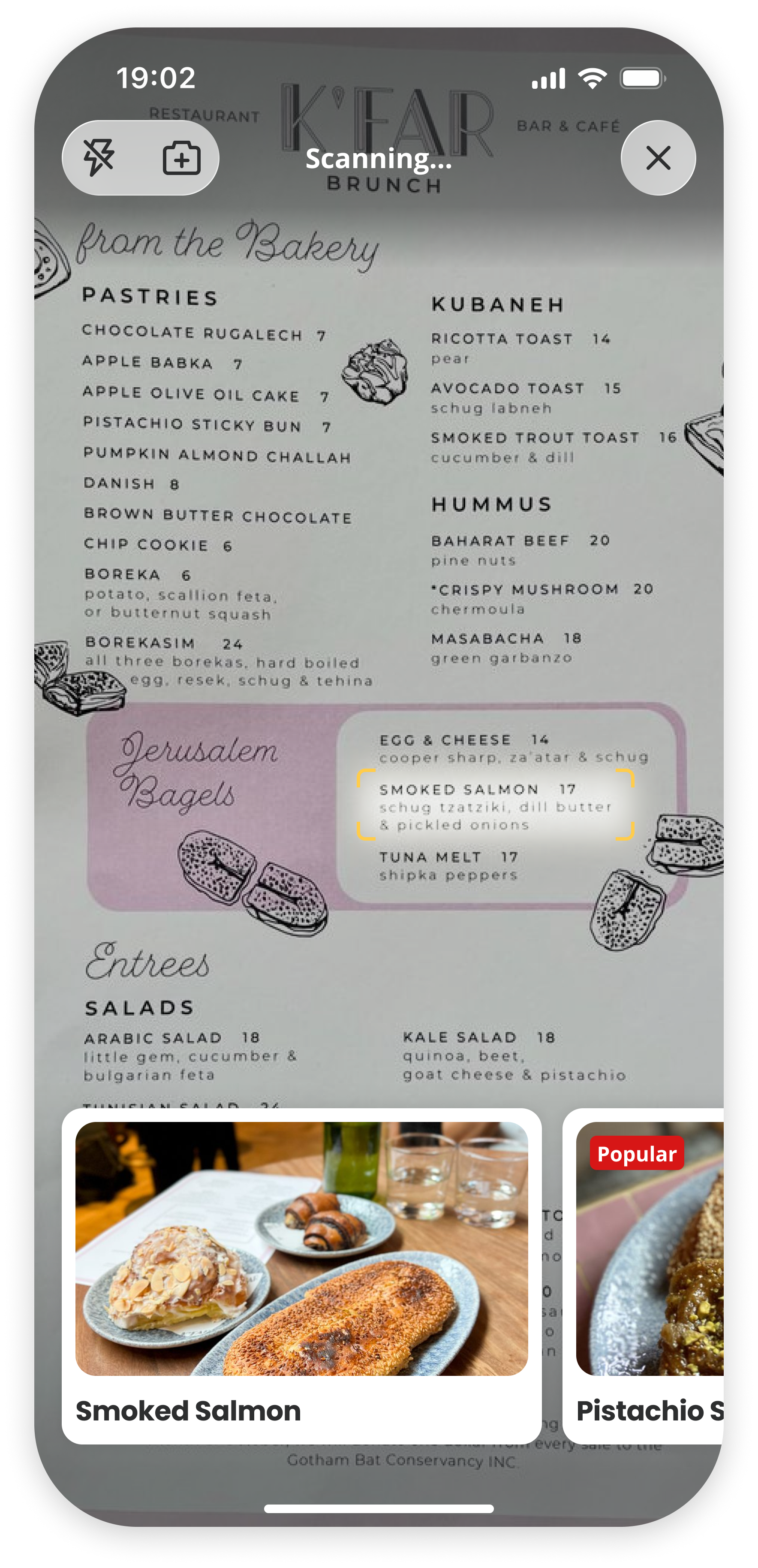Close the menu scanner
Image resolution: width=758 pixels, height=1568 pixels.
pos(658,158)
